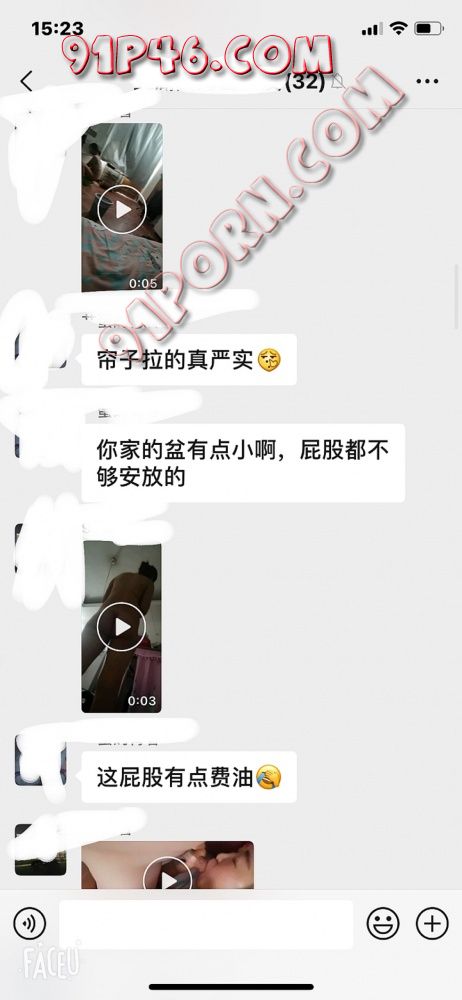Image resolution: width=462 pixels, height=1000 pixels.
Task: Play the 0:05 video message
Action: pyautogui.click(x=122, y=208)
